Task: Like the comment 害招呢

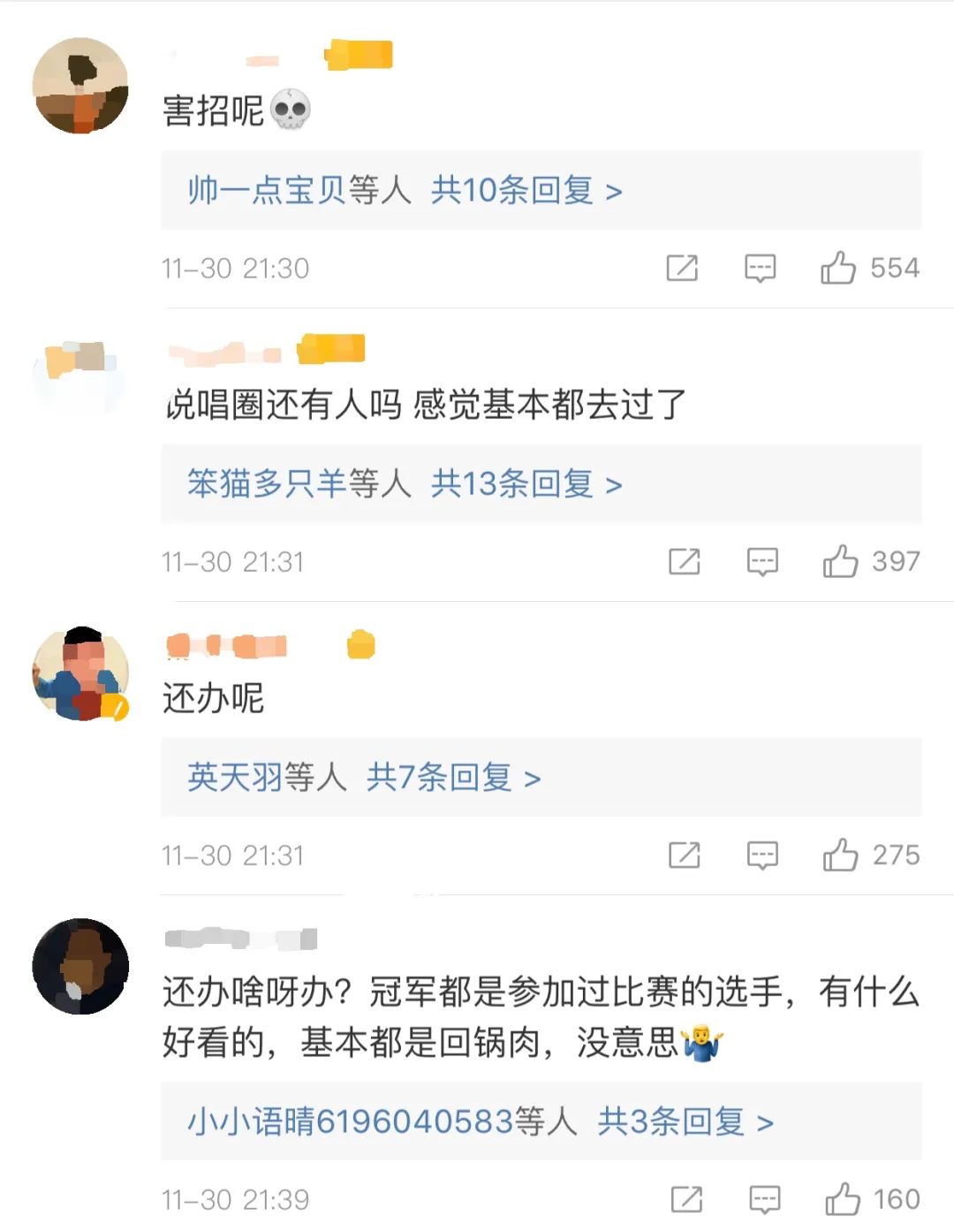Action: click(838, 268)
